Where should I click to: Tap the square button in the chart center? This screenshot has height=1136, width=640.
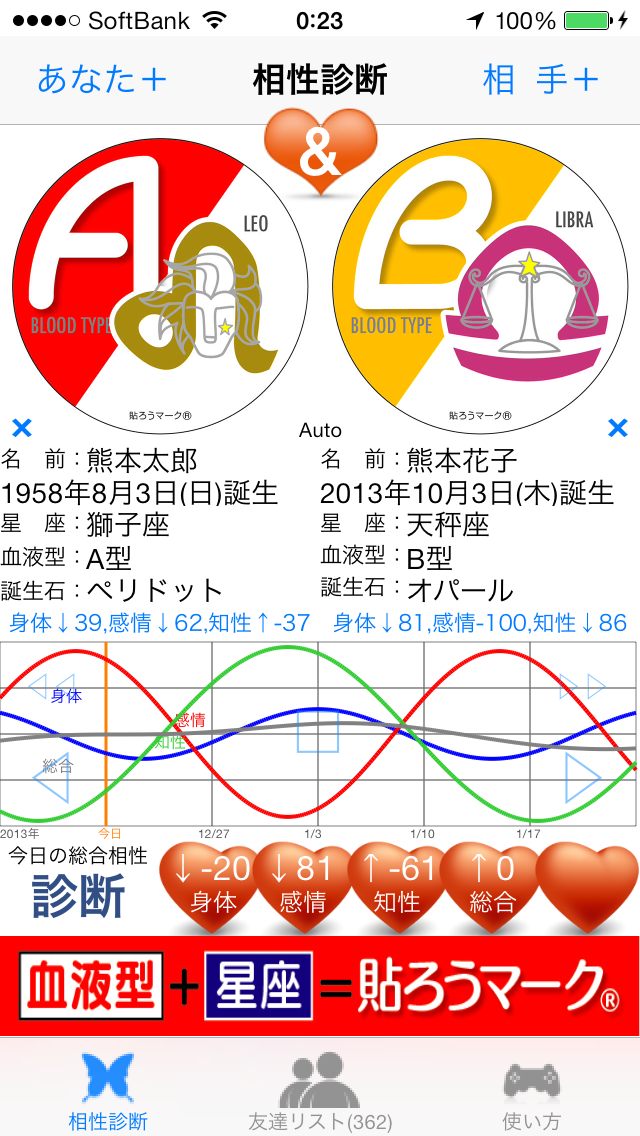pyautogui.click(x=319, y=731)
